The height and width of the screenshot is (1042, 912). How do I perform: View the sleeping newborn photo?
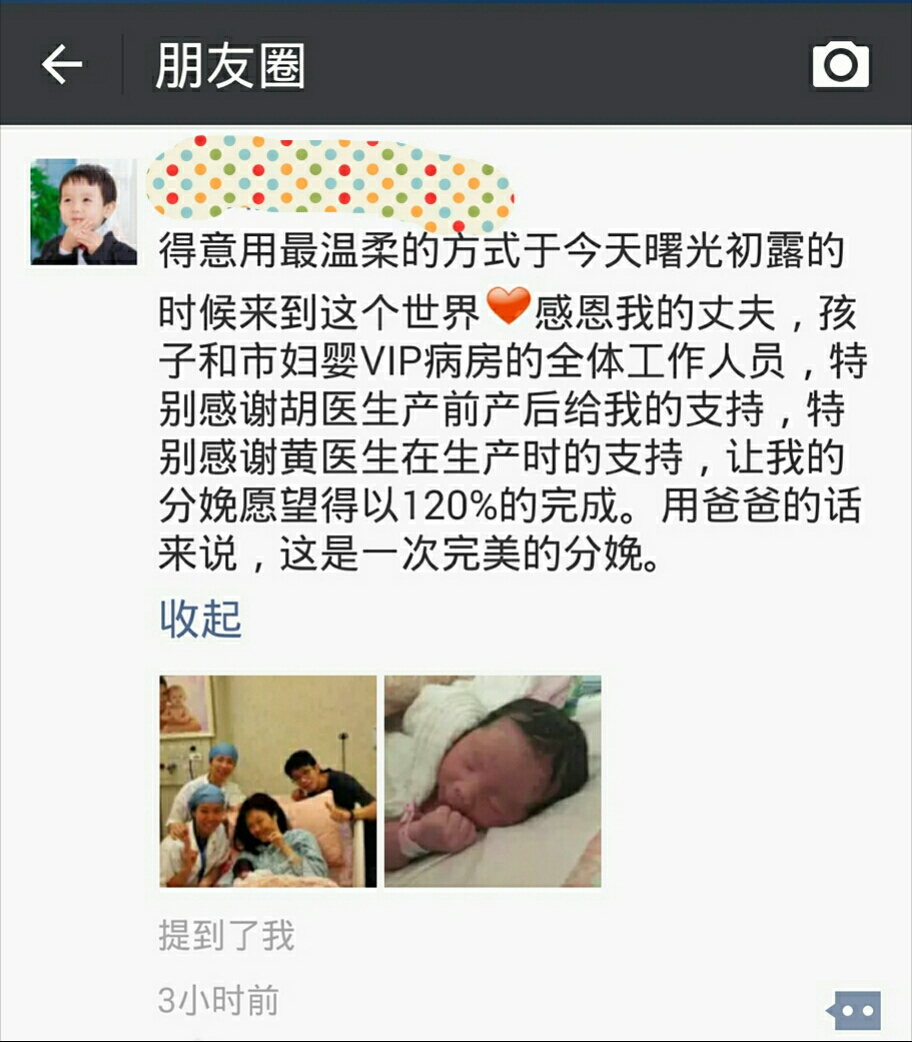tap(493, 781)
